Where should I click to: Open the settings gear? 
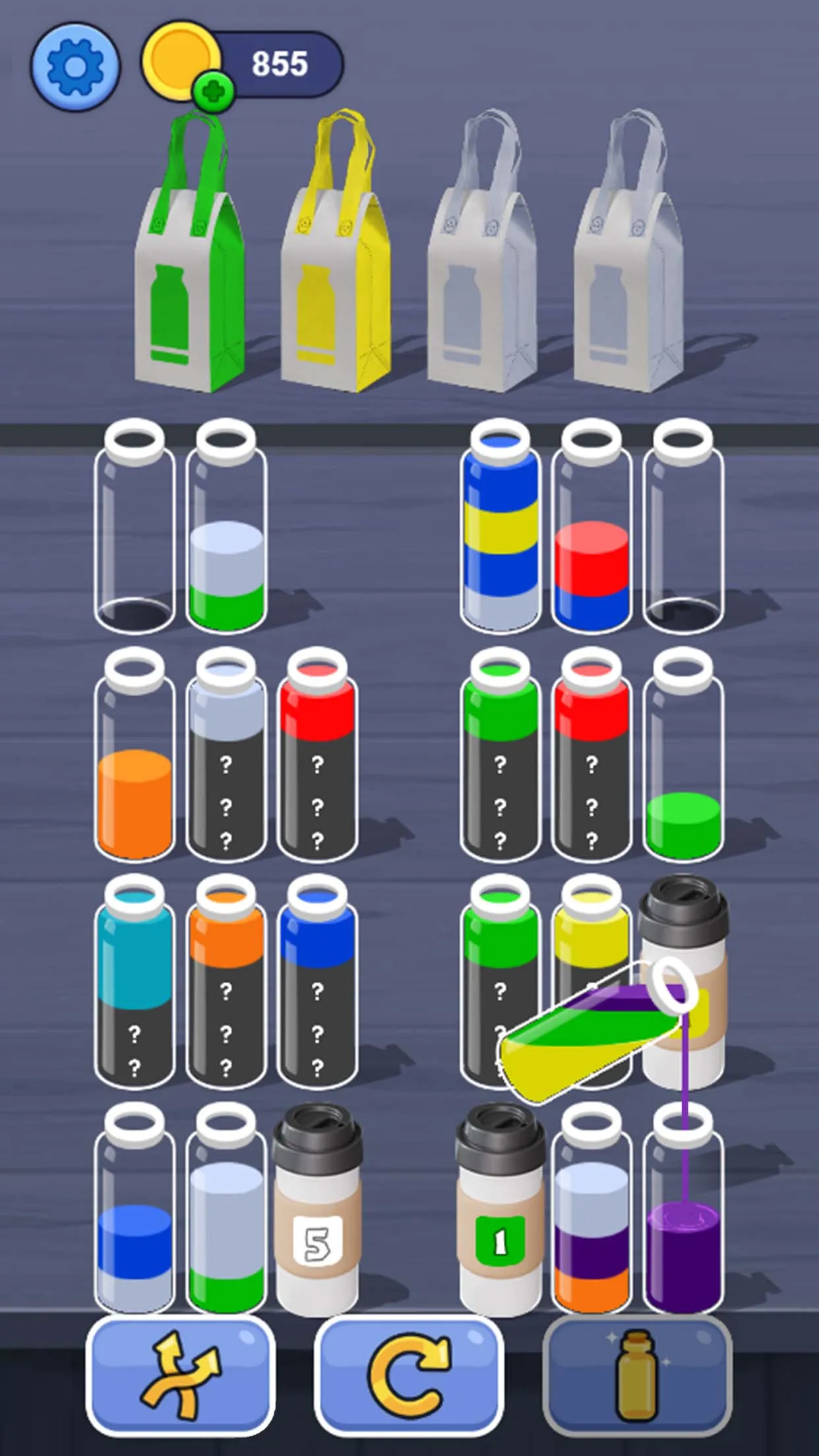coord(75,67)
